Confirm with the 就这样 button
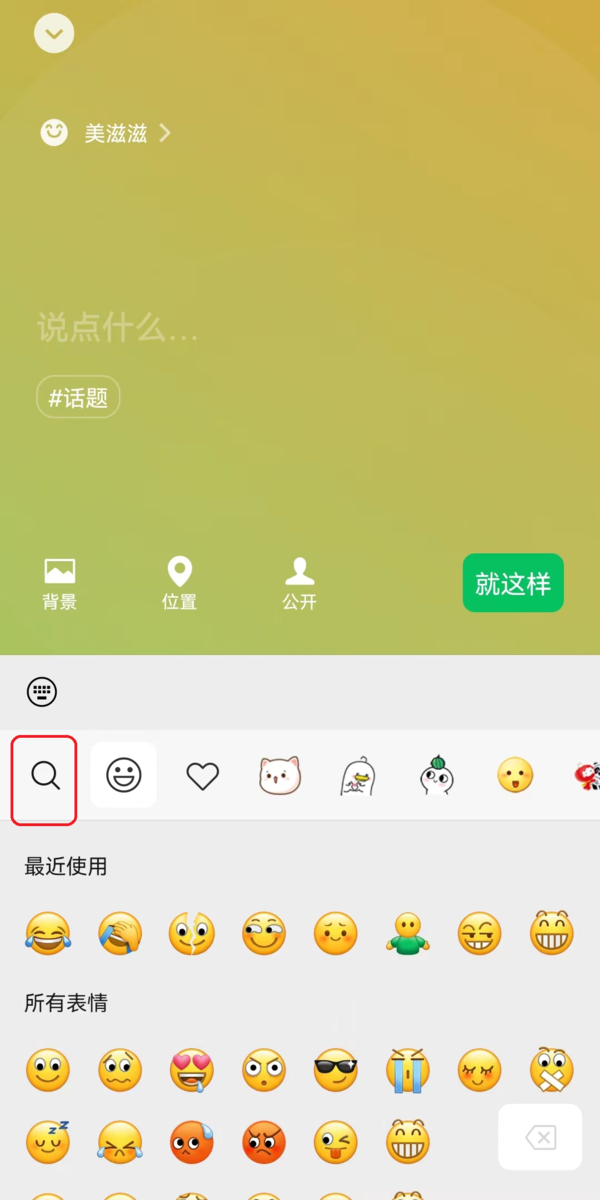 513,583
